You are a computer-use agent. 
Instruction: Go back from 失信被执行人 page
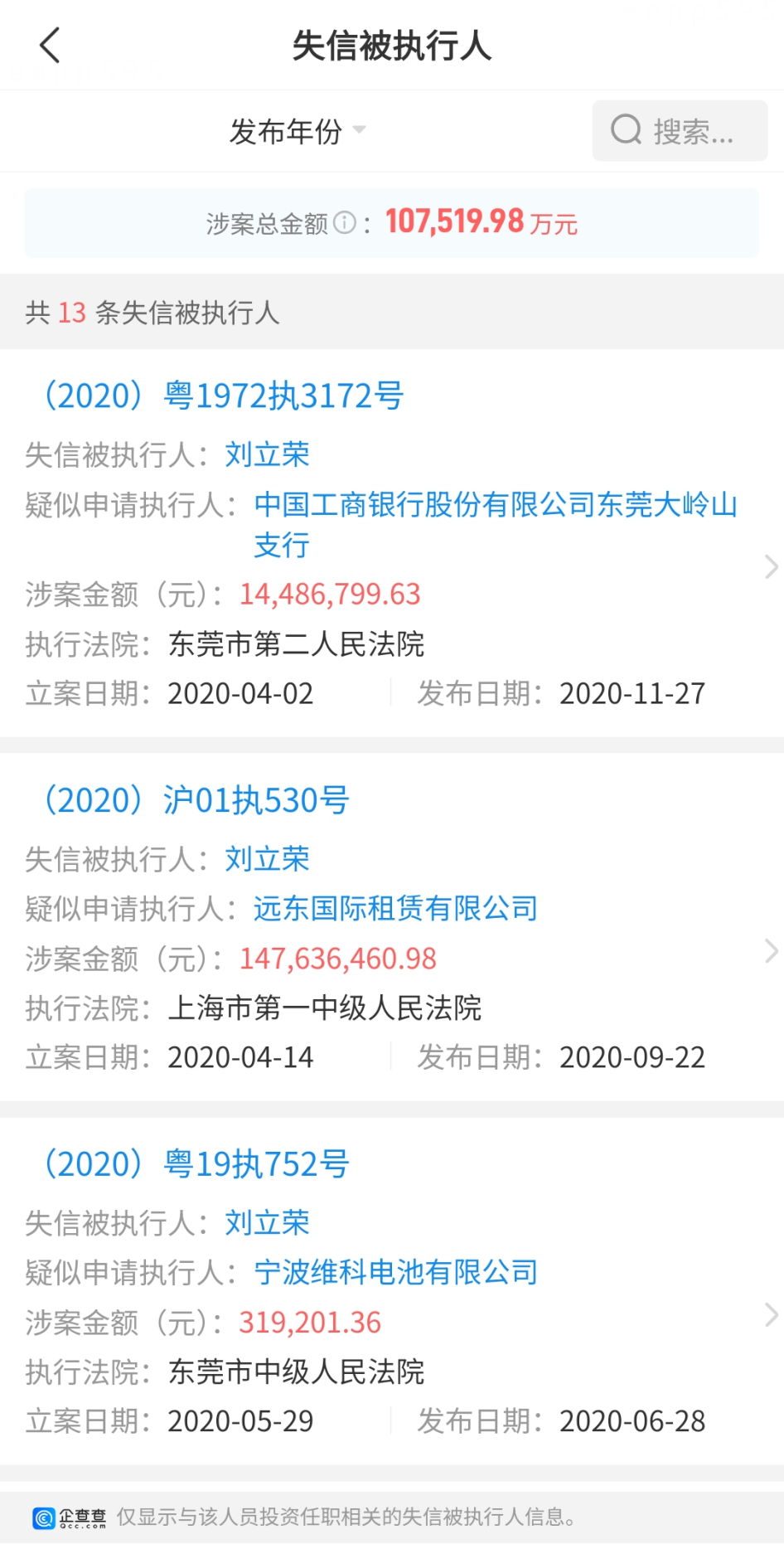[50, 46]
